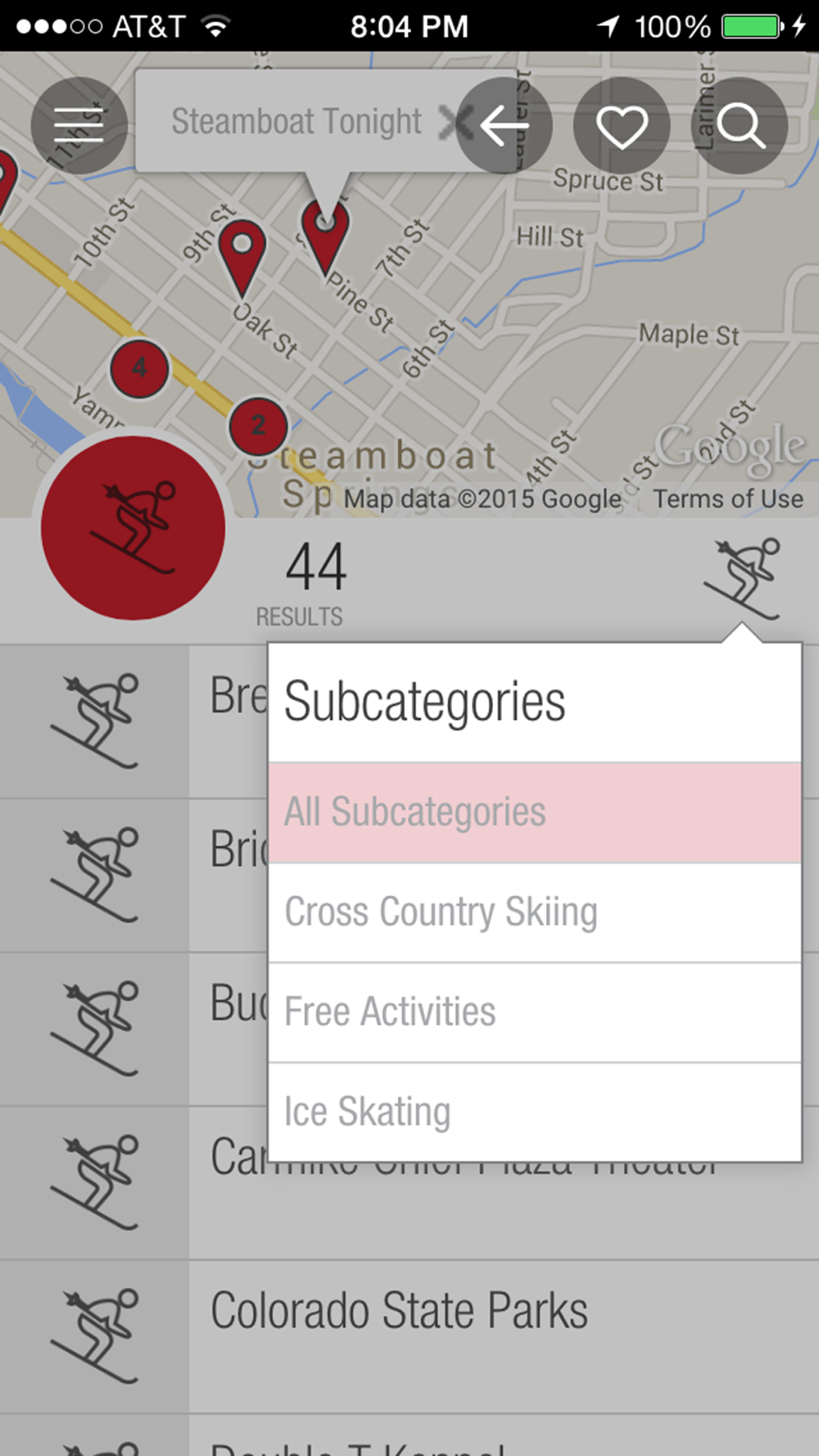Screen dimensions: 819x1456
Task: Open favorites with the heart icon
Action: 622,125
